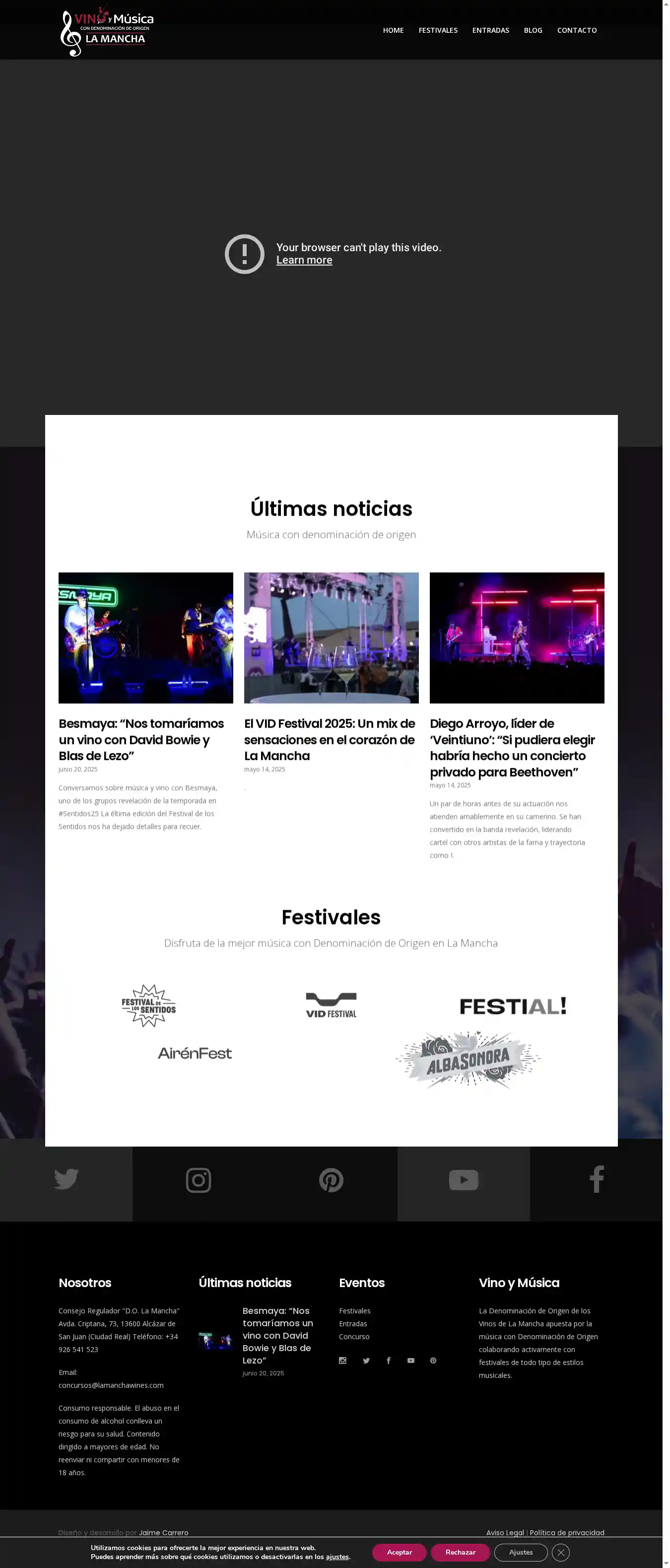Open the Albasonora festival logo
Screen dimensions: 670x1568
(468, 1059)
